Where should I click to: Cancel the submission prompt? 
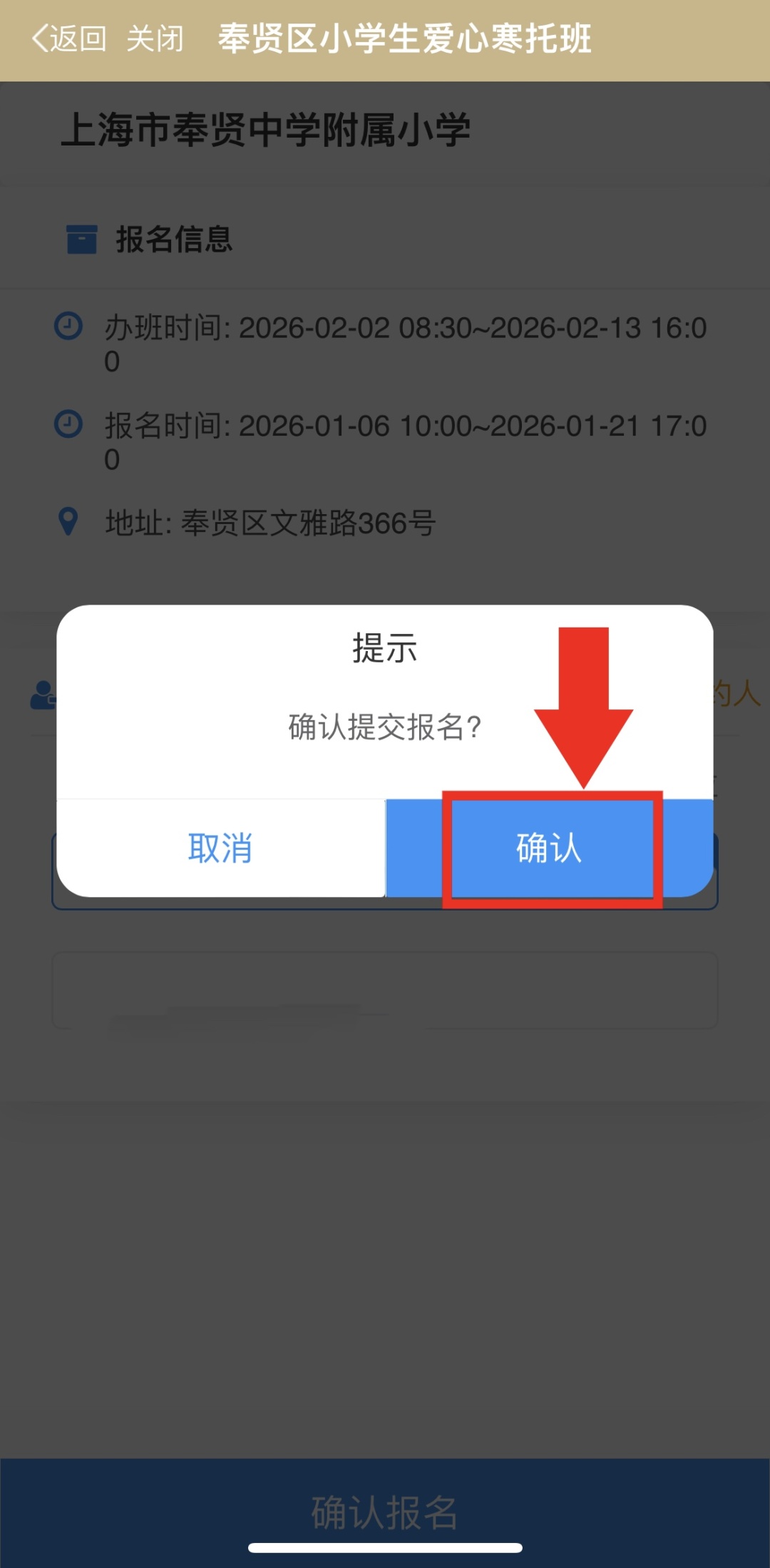coord(220,848)
